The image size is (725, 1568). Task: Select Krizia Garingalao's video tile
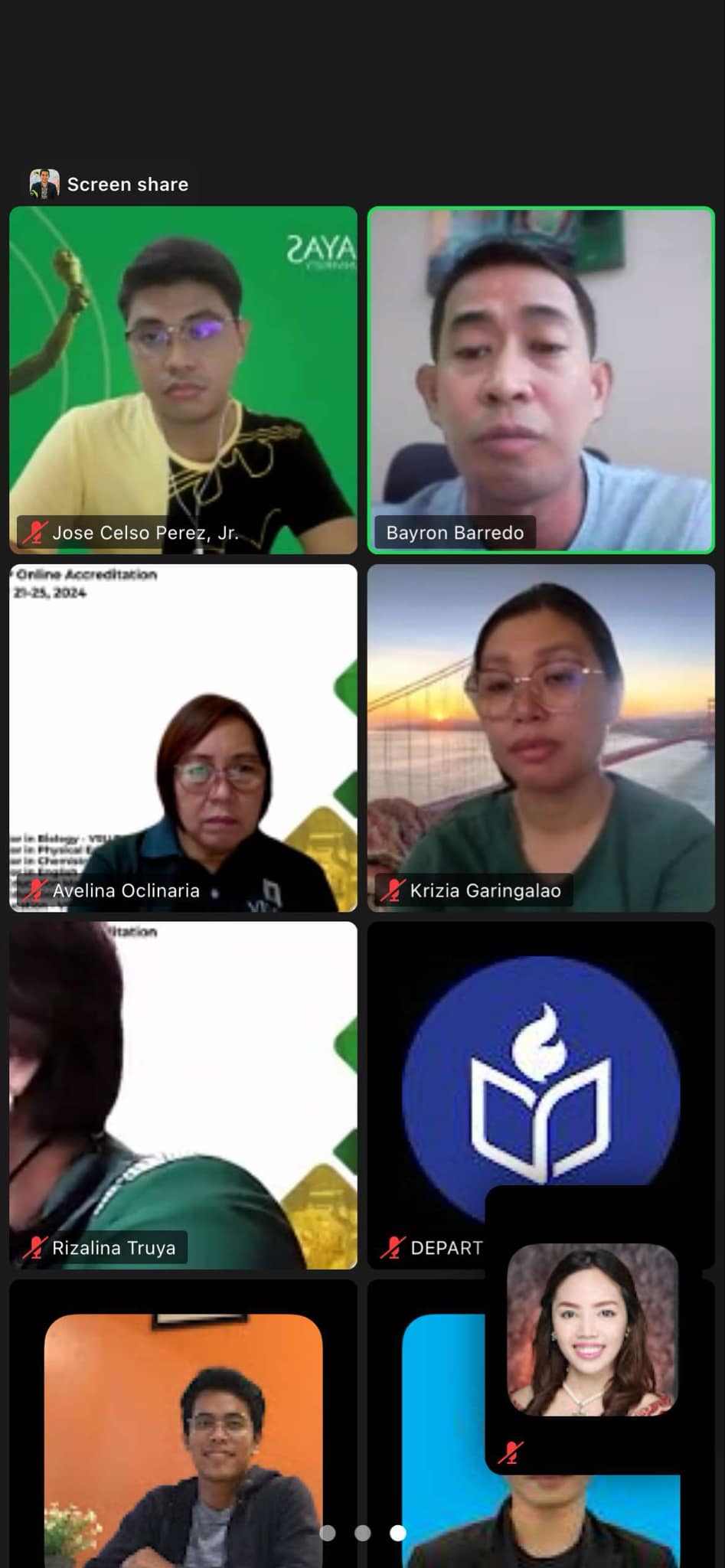click(540, 738)
